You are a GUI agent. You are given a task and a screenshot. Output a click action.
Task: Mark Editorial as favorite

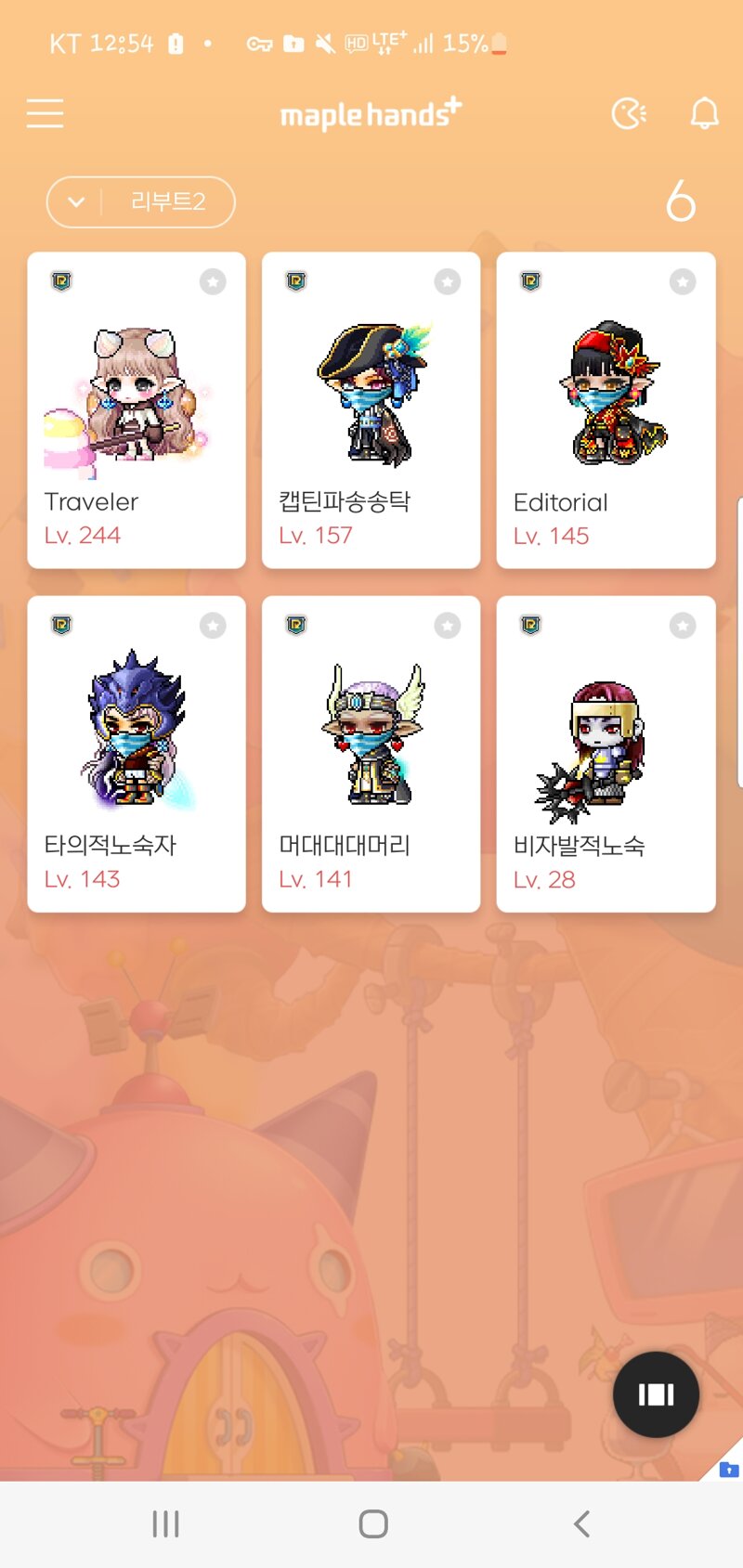click(x=683, y=281)
